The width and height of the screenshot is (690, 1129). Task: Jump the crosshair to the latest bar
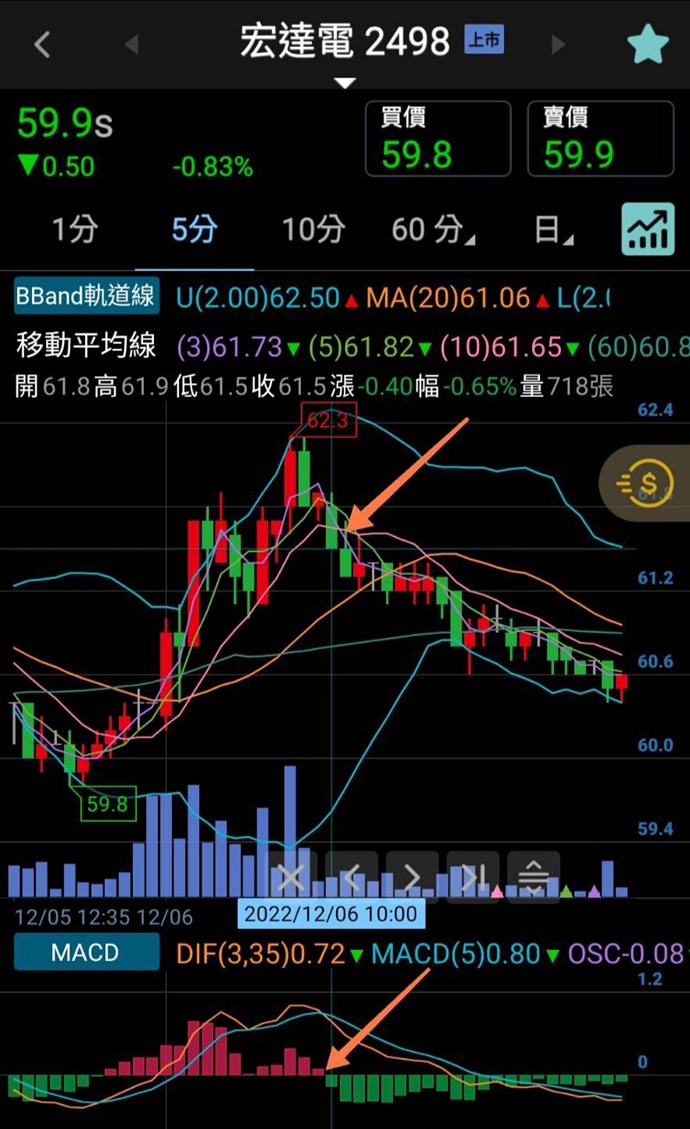pyautogui.click(x=472, y=878)
